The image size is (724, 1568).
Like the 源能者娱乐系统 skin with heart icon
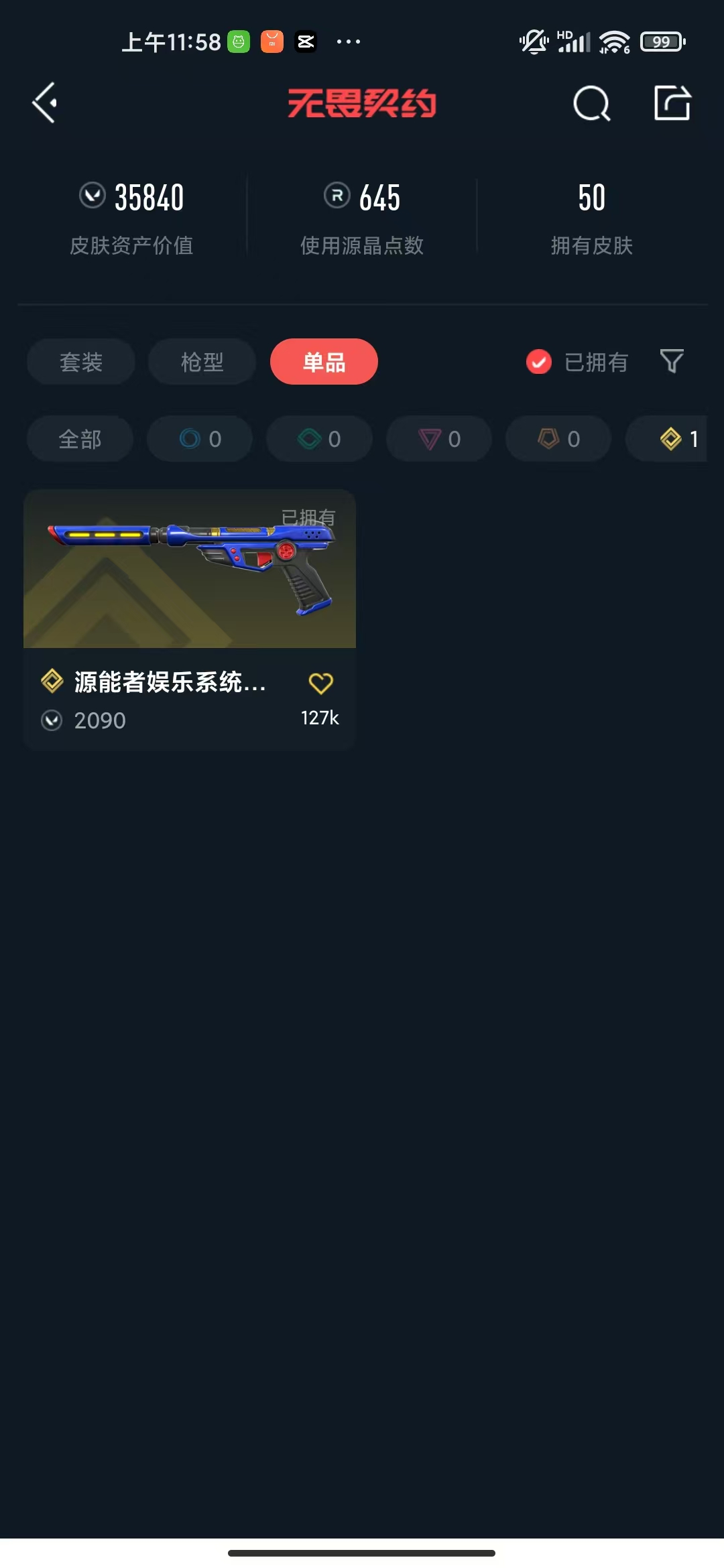tap(320, 683)
